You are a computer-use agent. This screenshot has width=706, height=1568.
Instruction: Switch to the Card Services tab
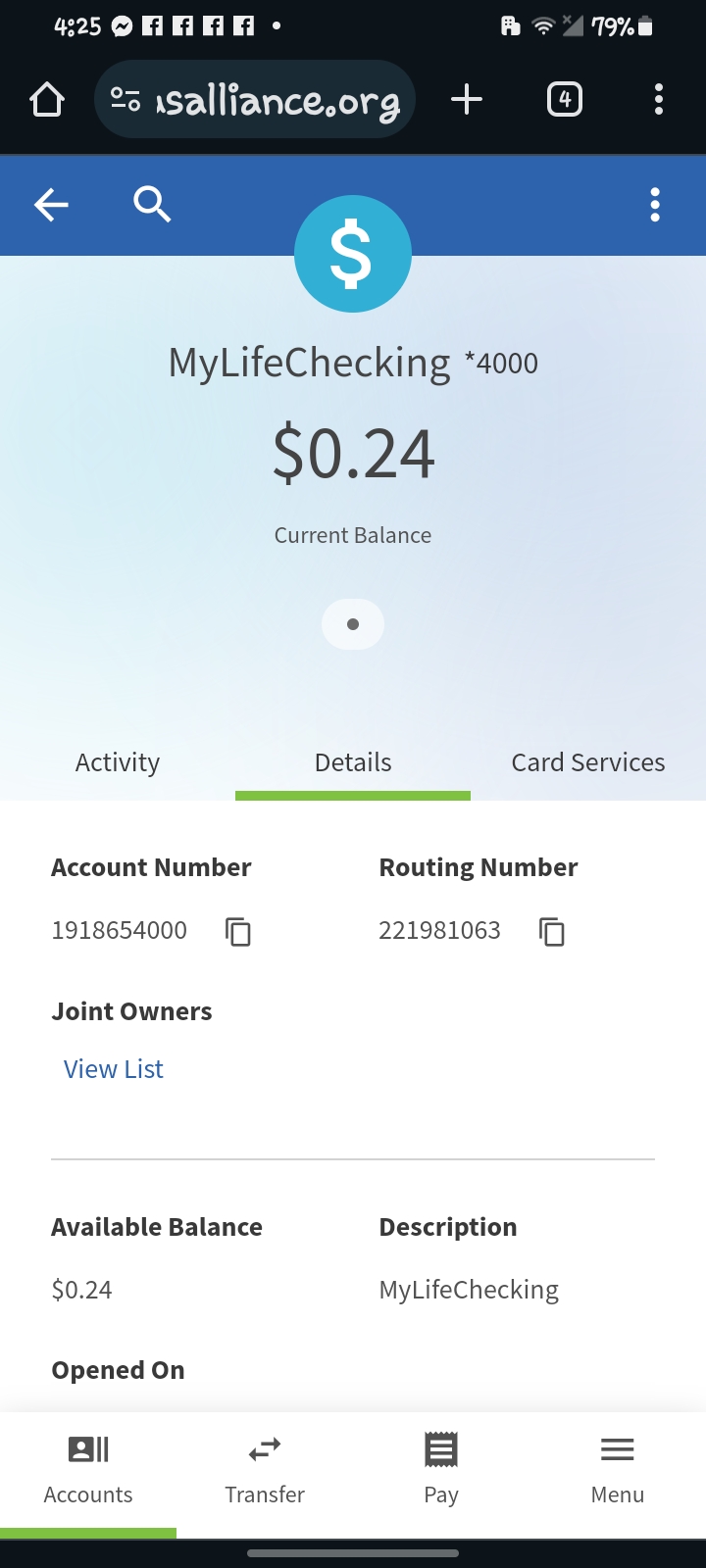[588, 762]
